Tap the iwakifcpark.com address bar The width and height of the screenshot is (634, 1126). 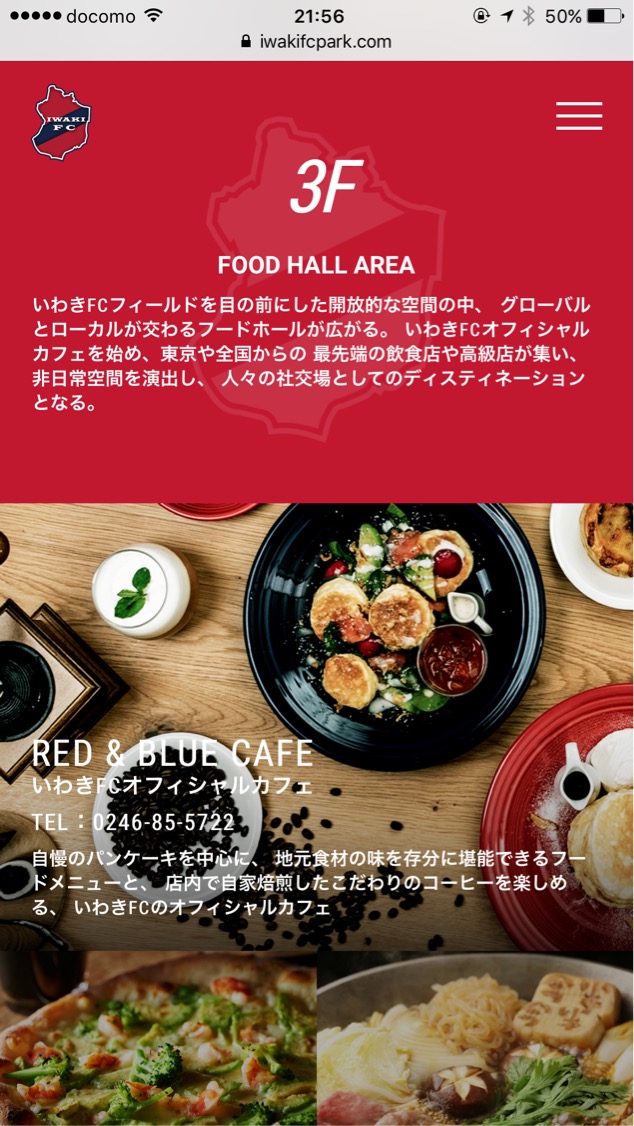[317, 42]
